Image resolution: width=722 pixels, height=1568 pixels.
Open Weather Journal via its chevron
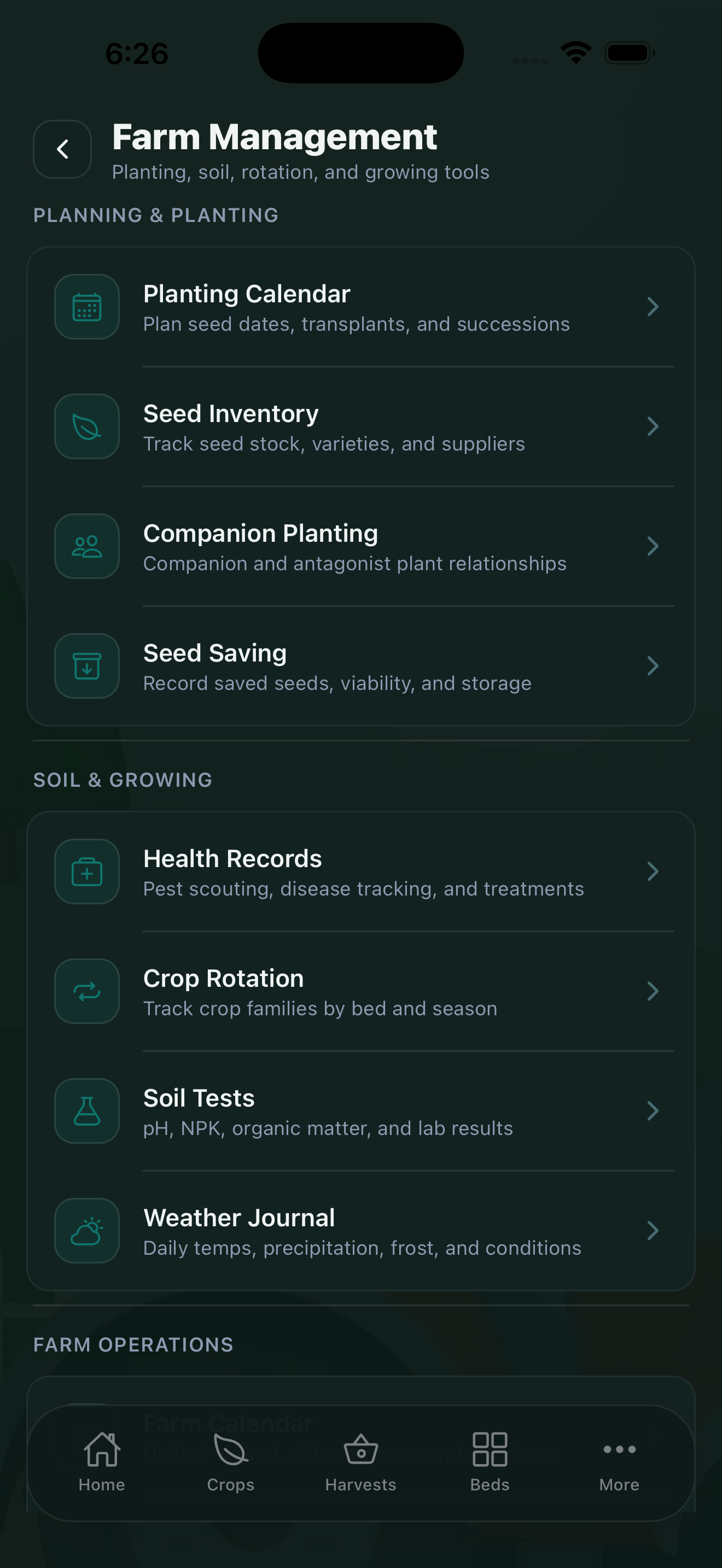[654, 1230]
